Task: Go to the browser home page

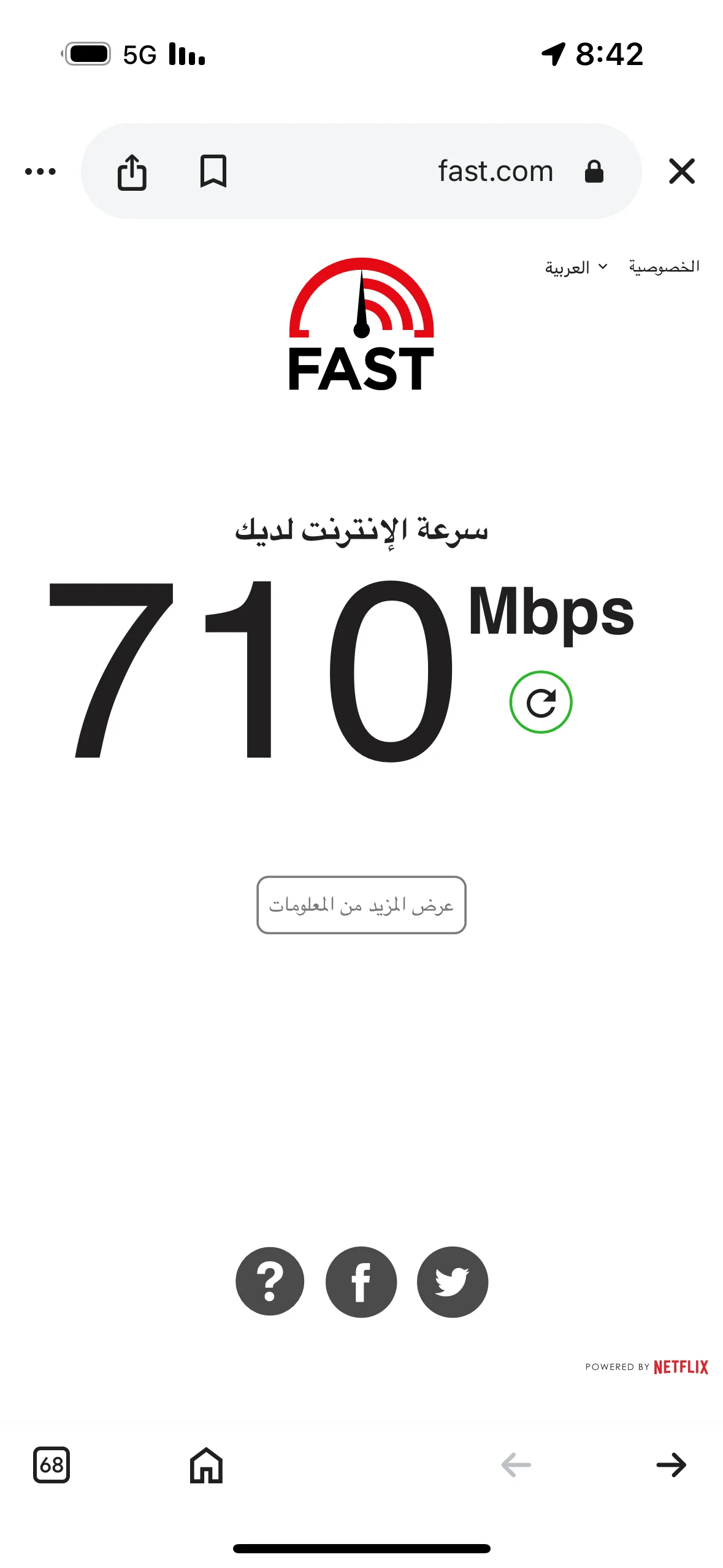Action: pyautogui.click(x=206, y=1465)
